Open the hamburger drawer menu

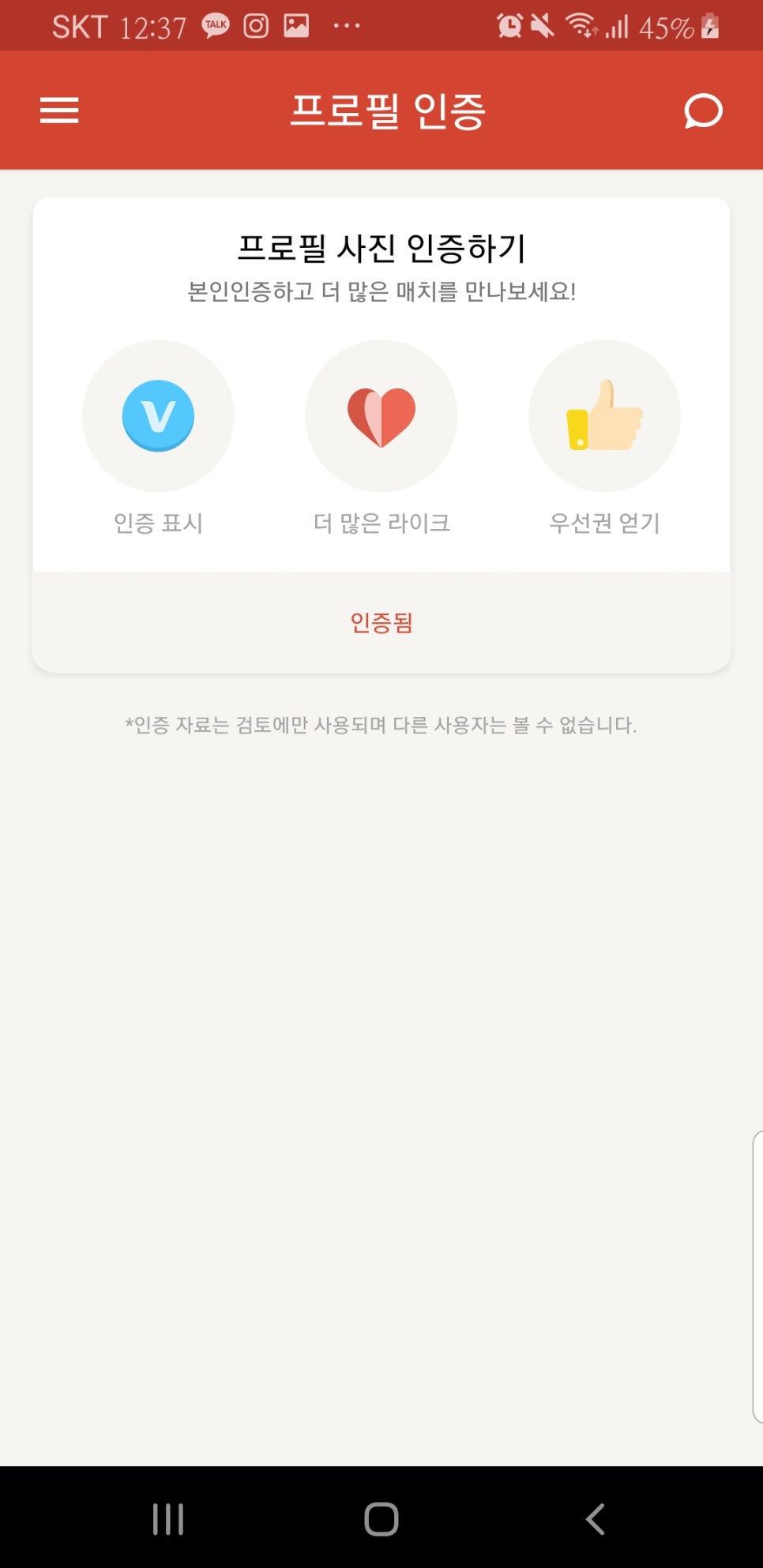click(x=59, y=111)
